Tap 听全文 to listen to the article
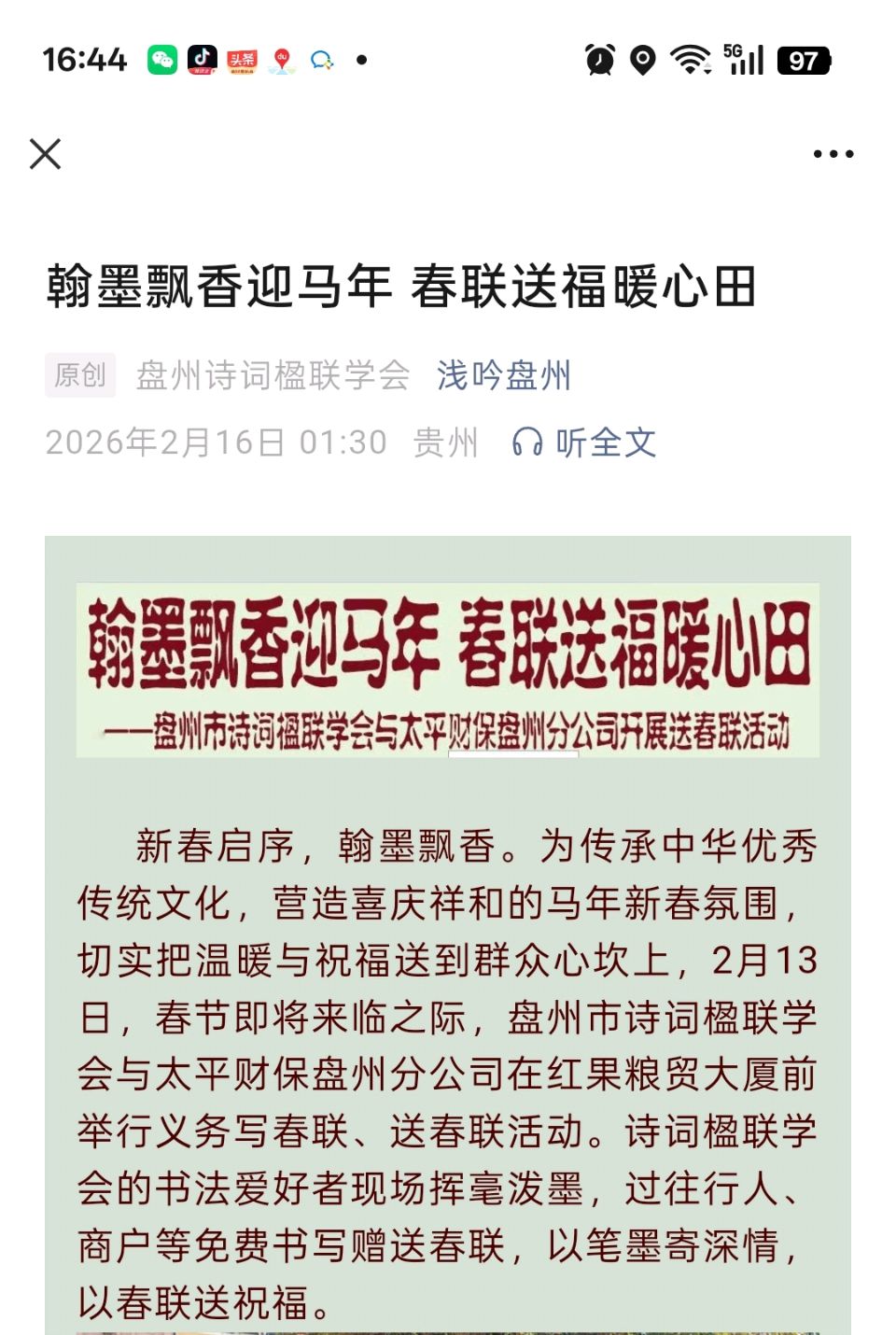 tap(585, 442)
